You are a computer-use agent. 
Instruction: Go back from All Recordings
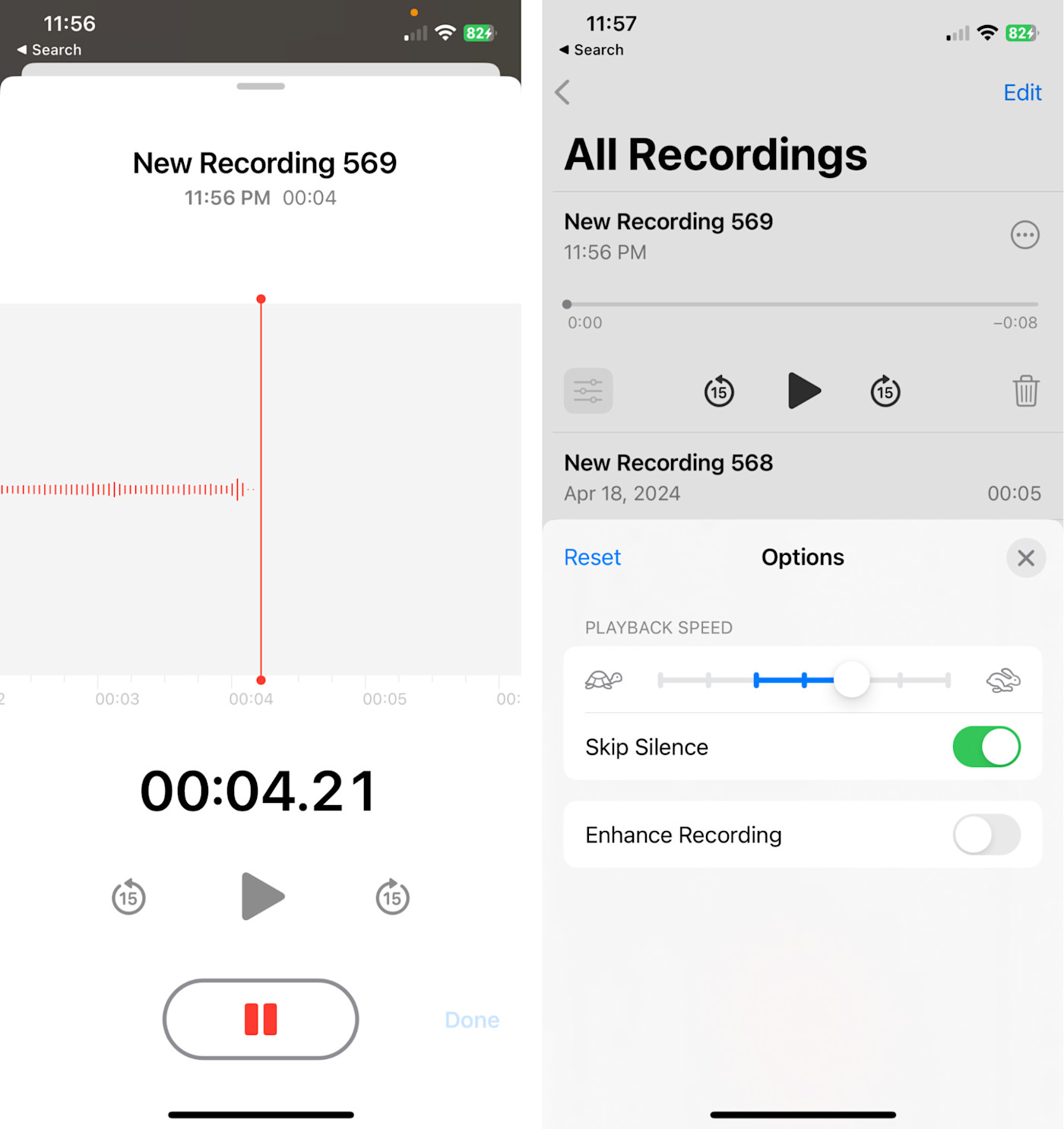pyautogui.click(x=563, y=93)
